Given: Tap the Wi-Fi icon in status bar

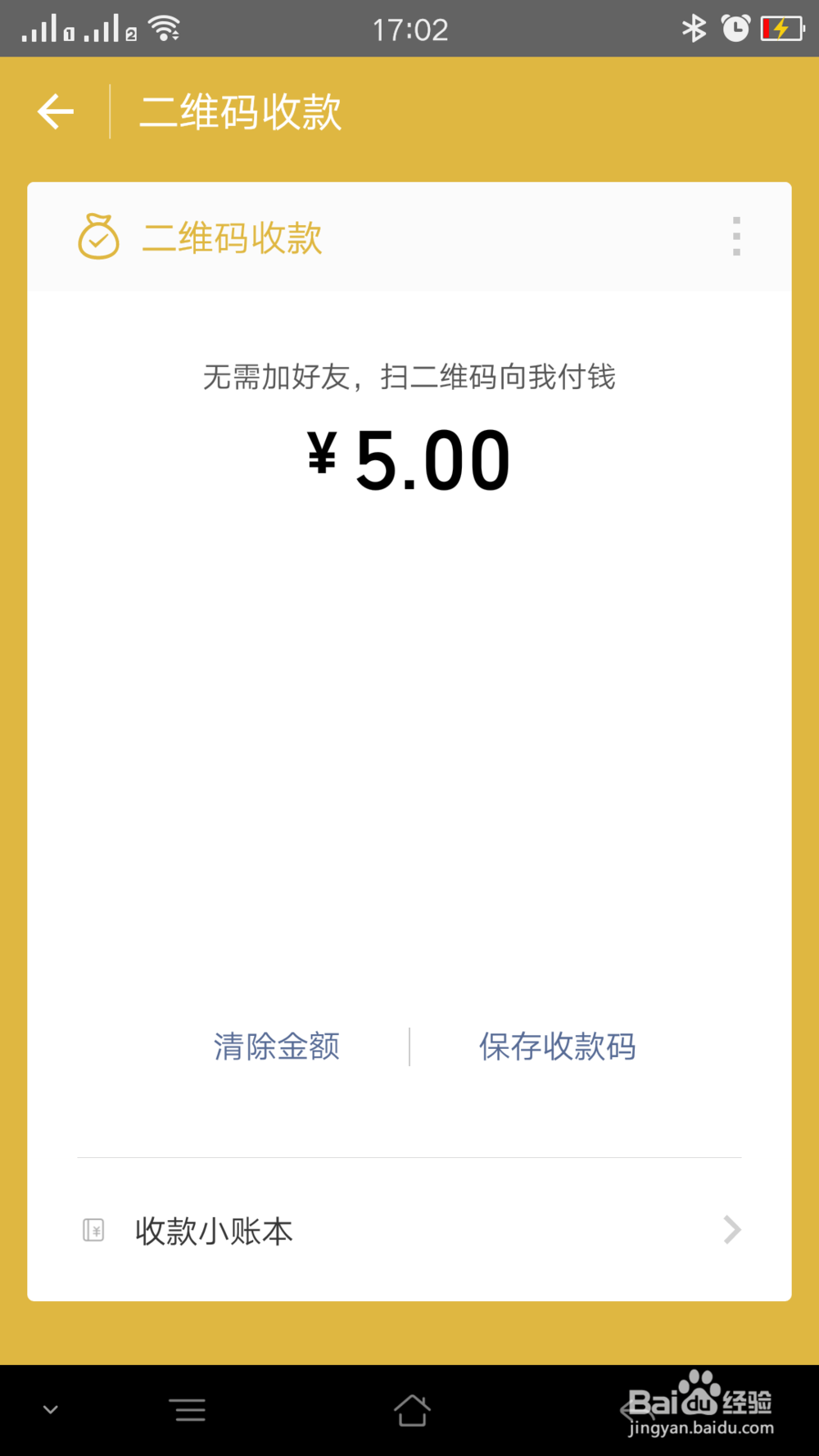Looking at the screenshot, I should (x=165, y=27).
